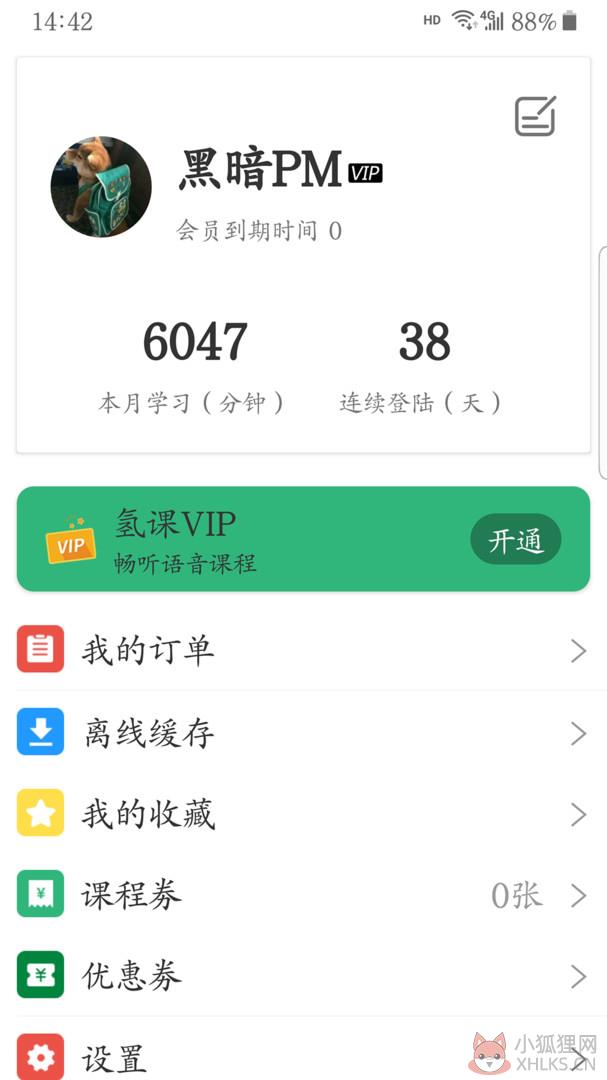
Task: Open 设置 settings
Action: click(x=303, y=1052)
